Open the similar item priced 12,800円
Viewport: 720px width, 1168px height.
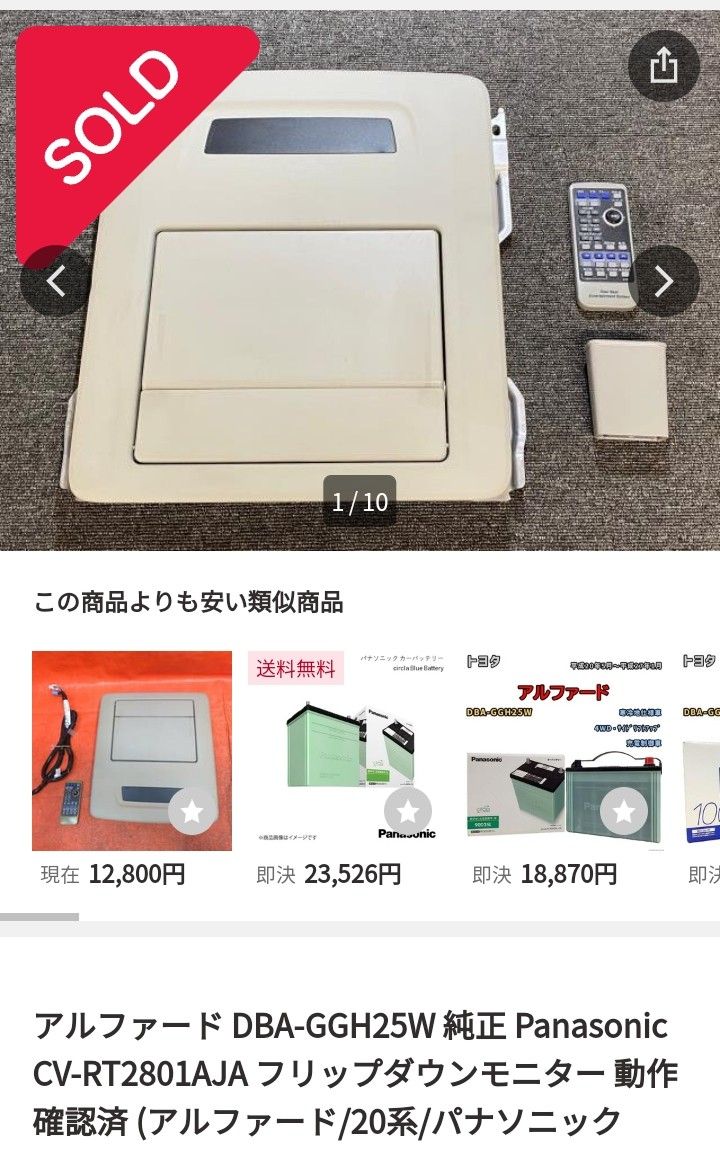coord(132,751)
